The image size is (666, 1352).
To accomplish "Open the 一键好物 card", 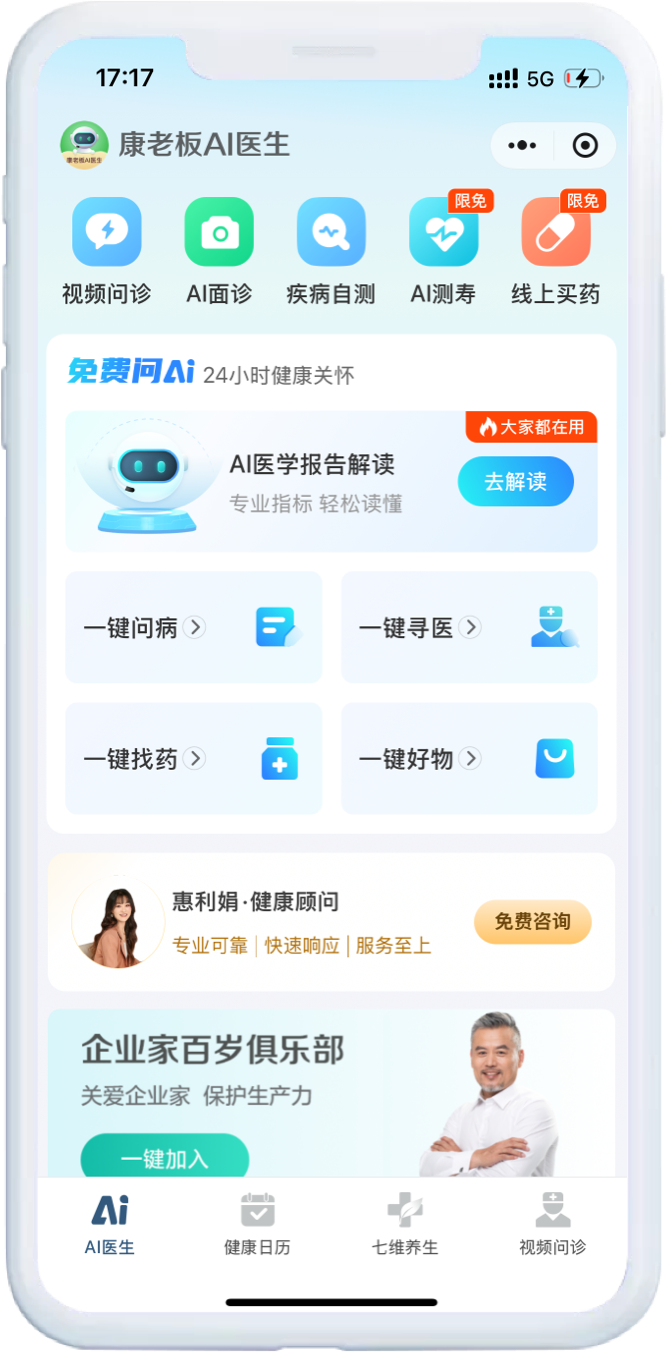I will click(x=469, y=759).
